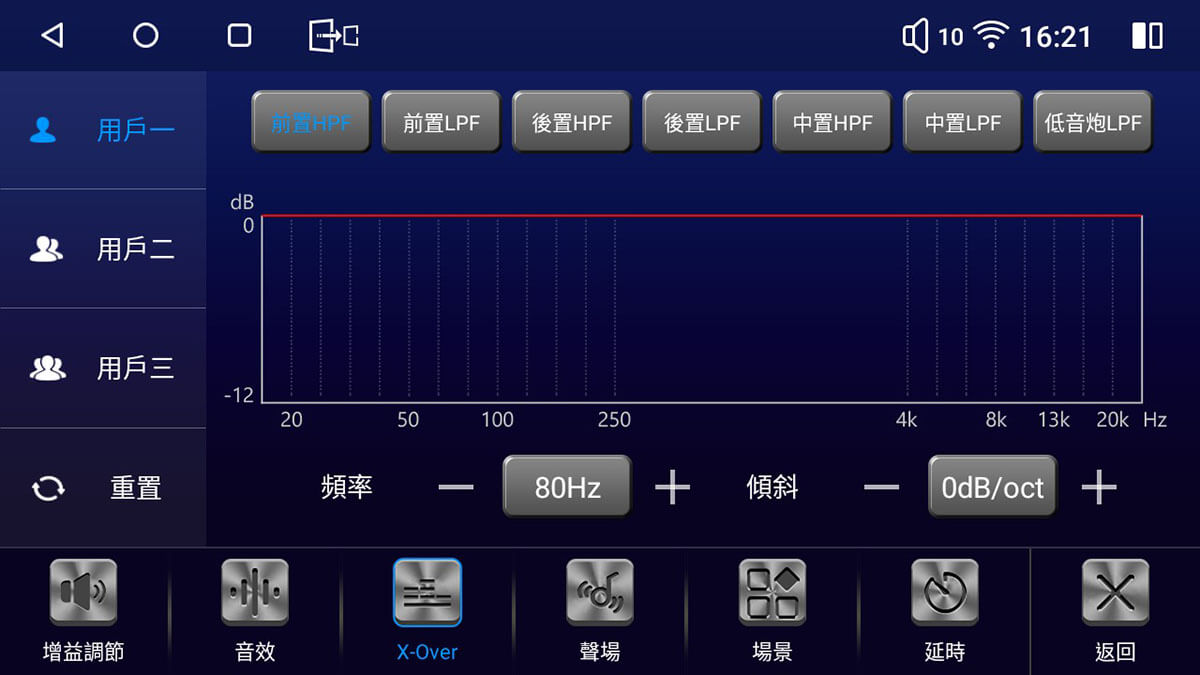Select the 用戶一 profile
1200x675 pixels.
pyautogui.click(x=103, y=130)
